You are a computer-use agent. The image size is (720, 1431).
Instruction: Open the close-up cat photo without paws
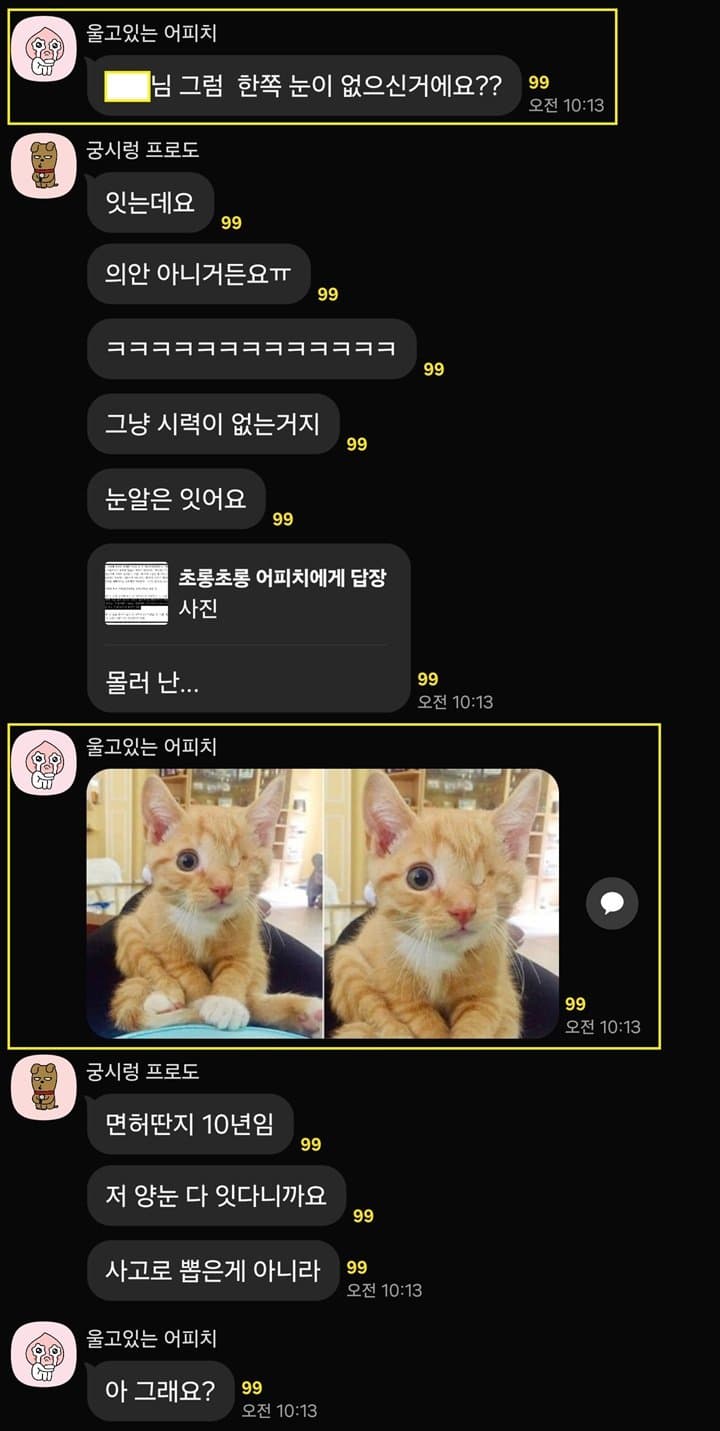tap(441, 903)
